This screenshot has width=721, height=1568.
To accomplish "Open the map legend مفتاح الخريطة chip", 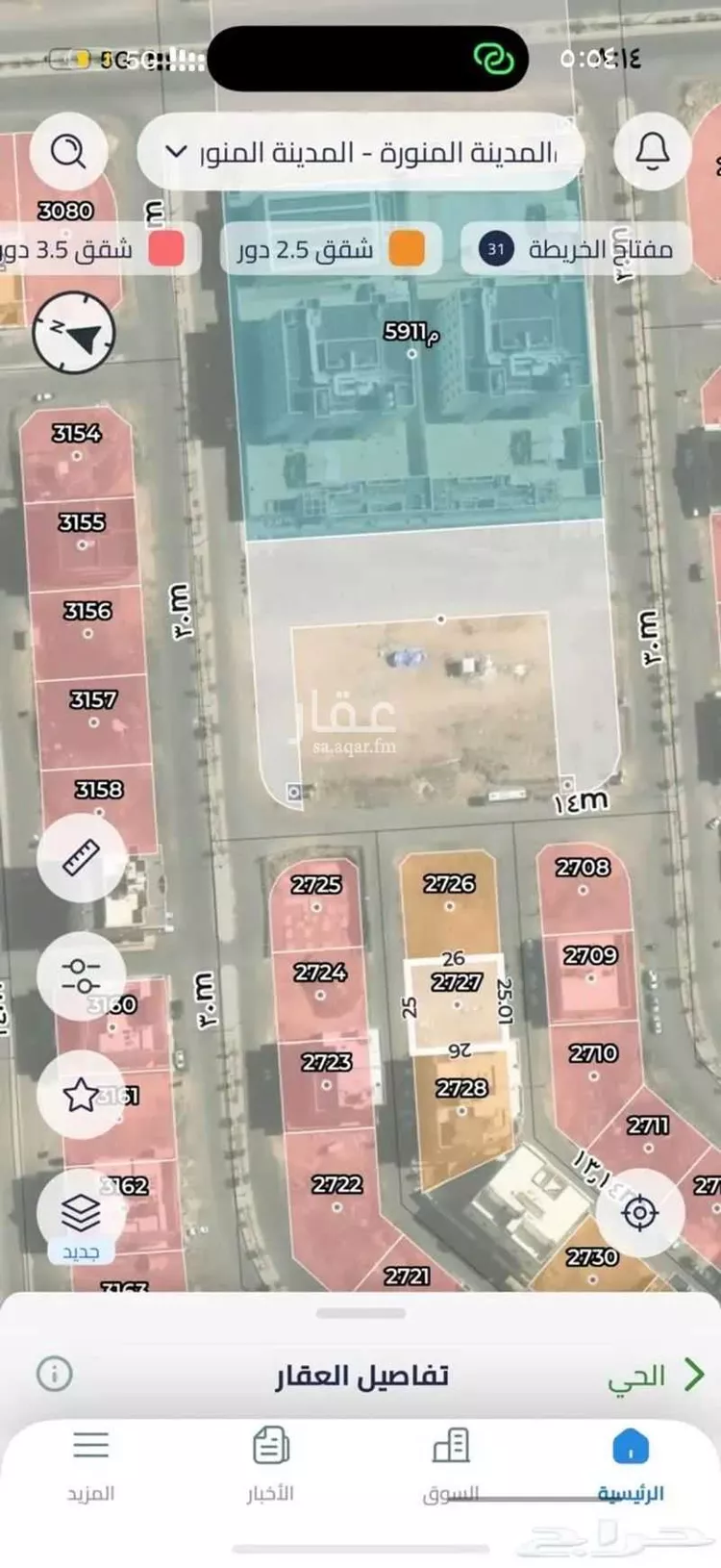I will click(576, 250).
